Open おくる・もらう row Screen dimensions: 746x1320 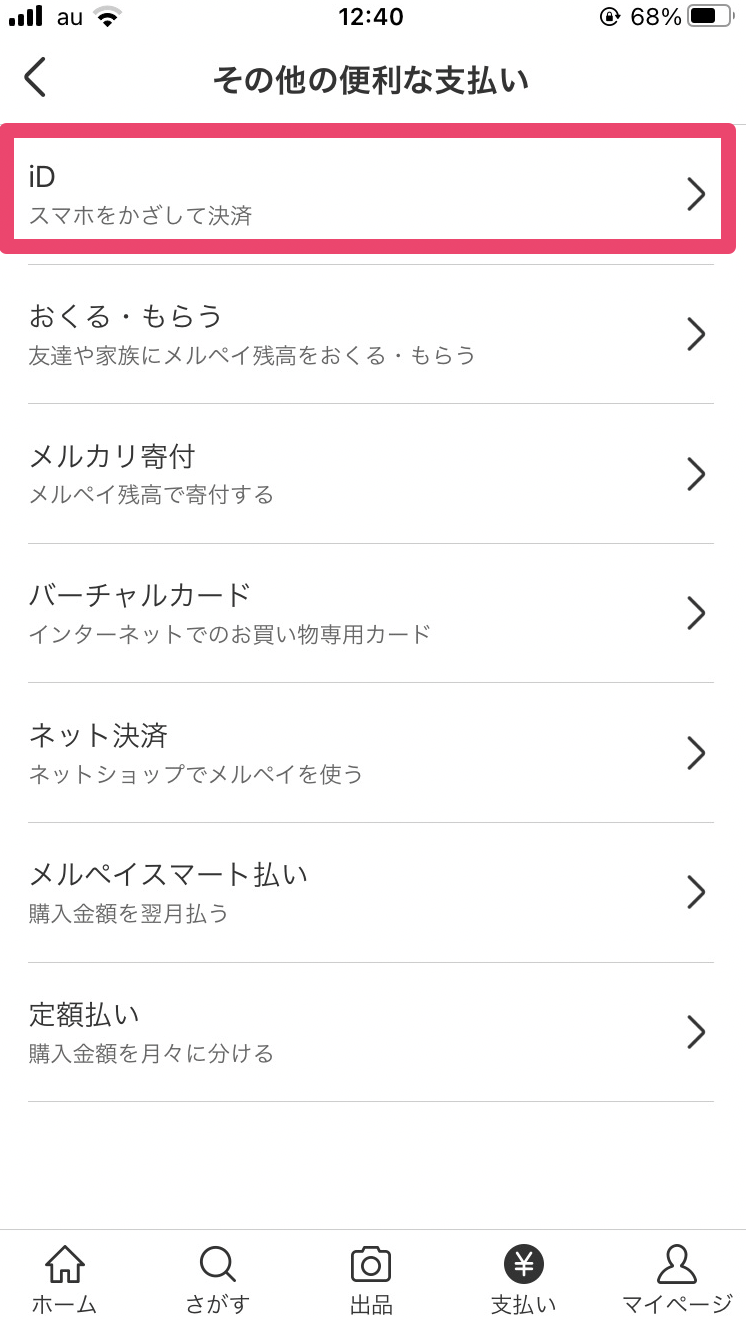click(x=371, y=334)
